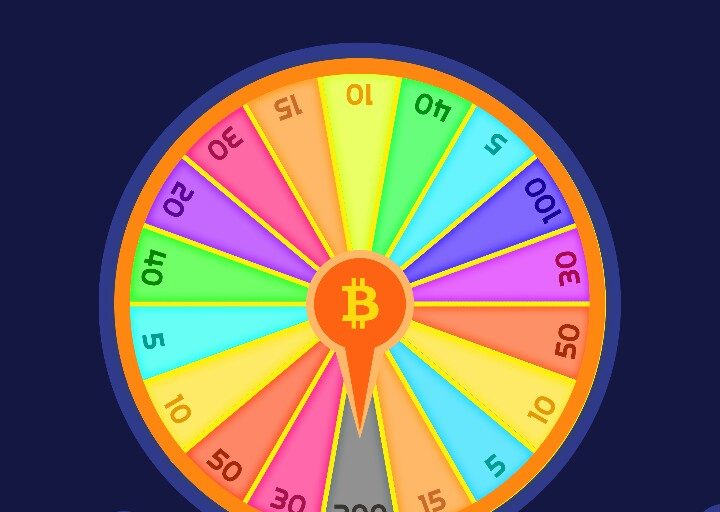The width and height of the screenshot is (720, 512).
Task: Tap the Bitcoin button to spin the wheel
Action: click(360, 304)
